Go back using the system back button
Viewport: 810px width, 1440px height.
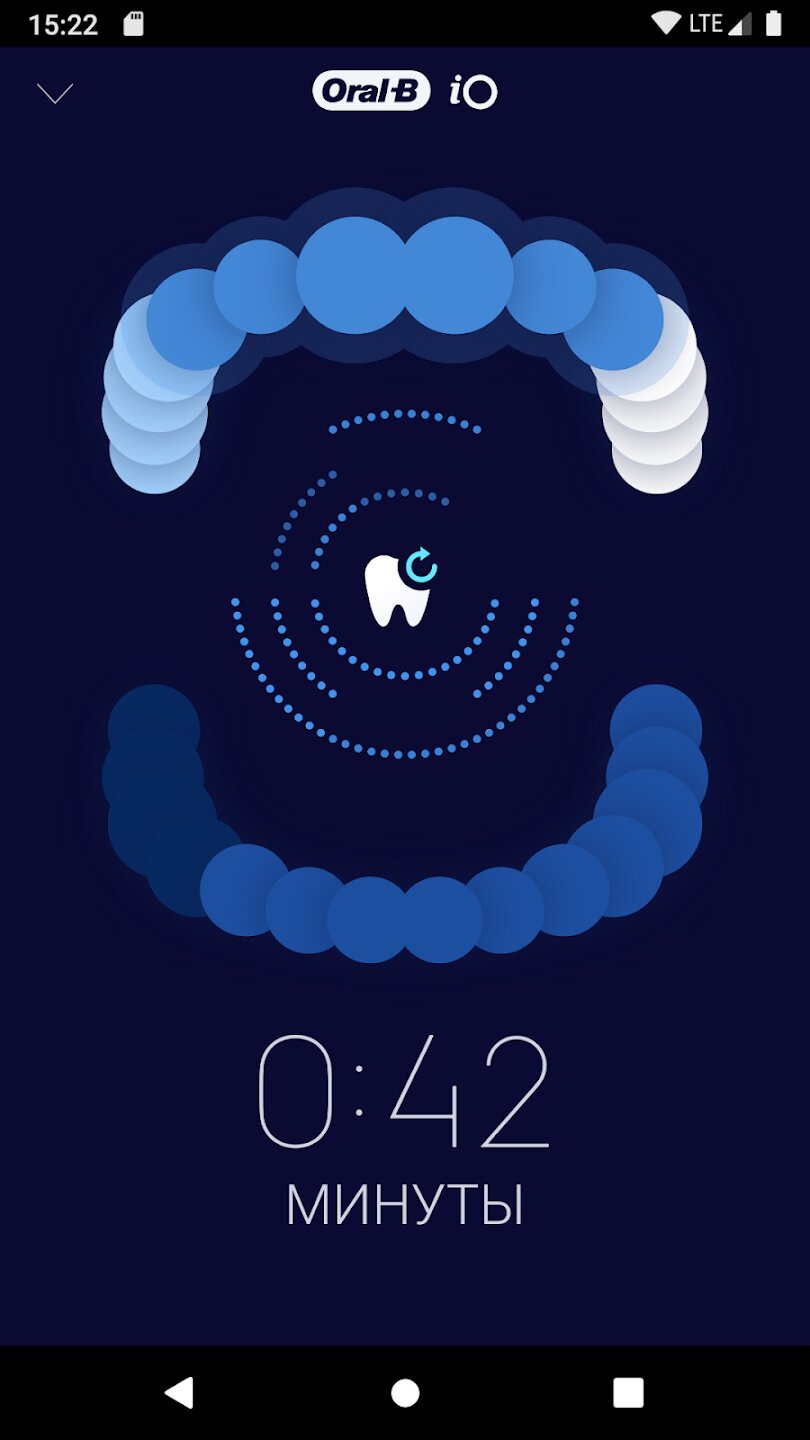tap(179, 1392)
